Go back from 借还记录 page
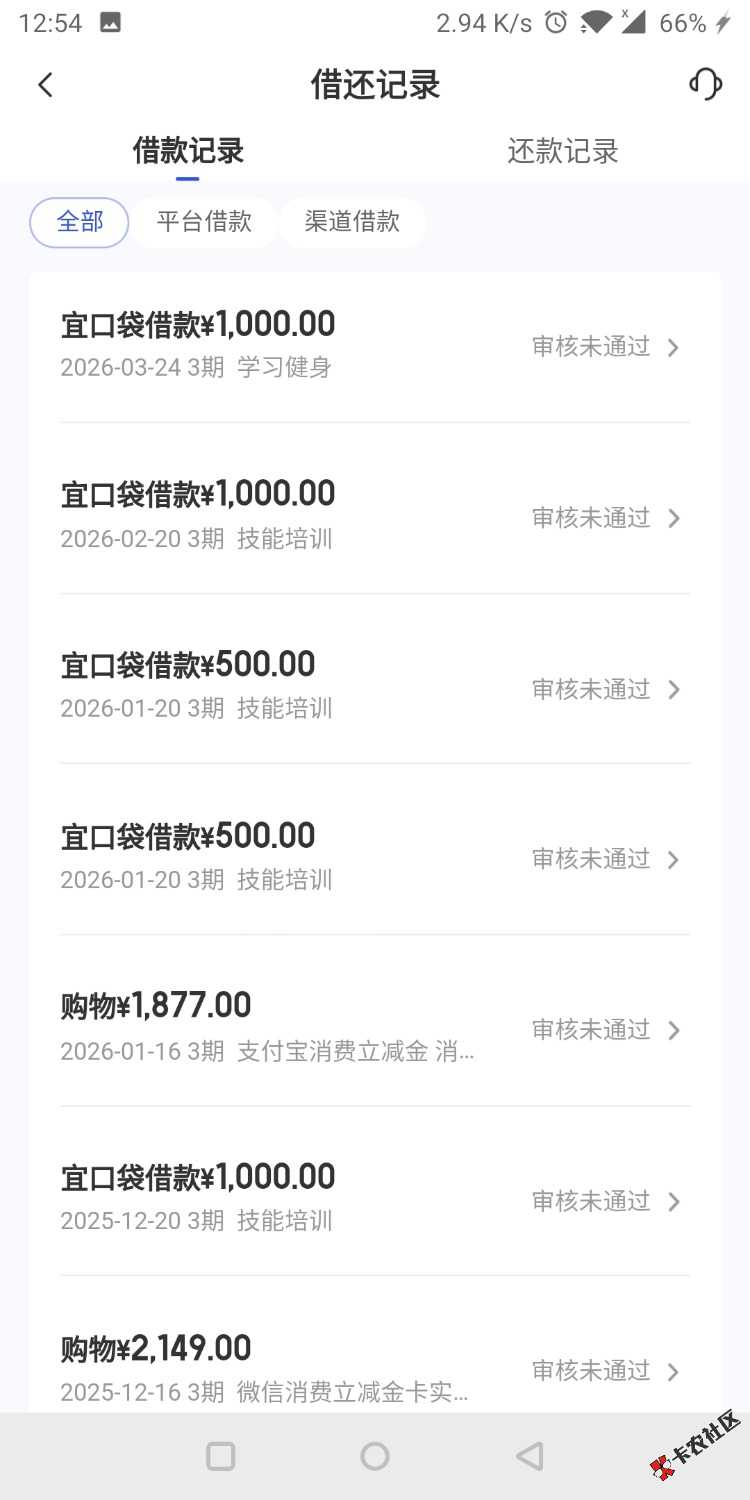This screenshot has width=750, height=1500. click(x=45, y=85)
